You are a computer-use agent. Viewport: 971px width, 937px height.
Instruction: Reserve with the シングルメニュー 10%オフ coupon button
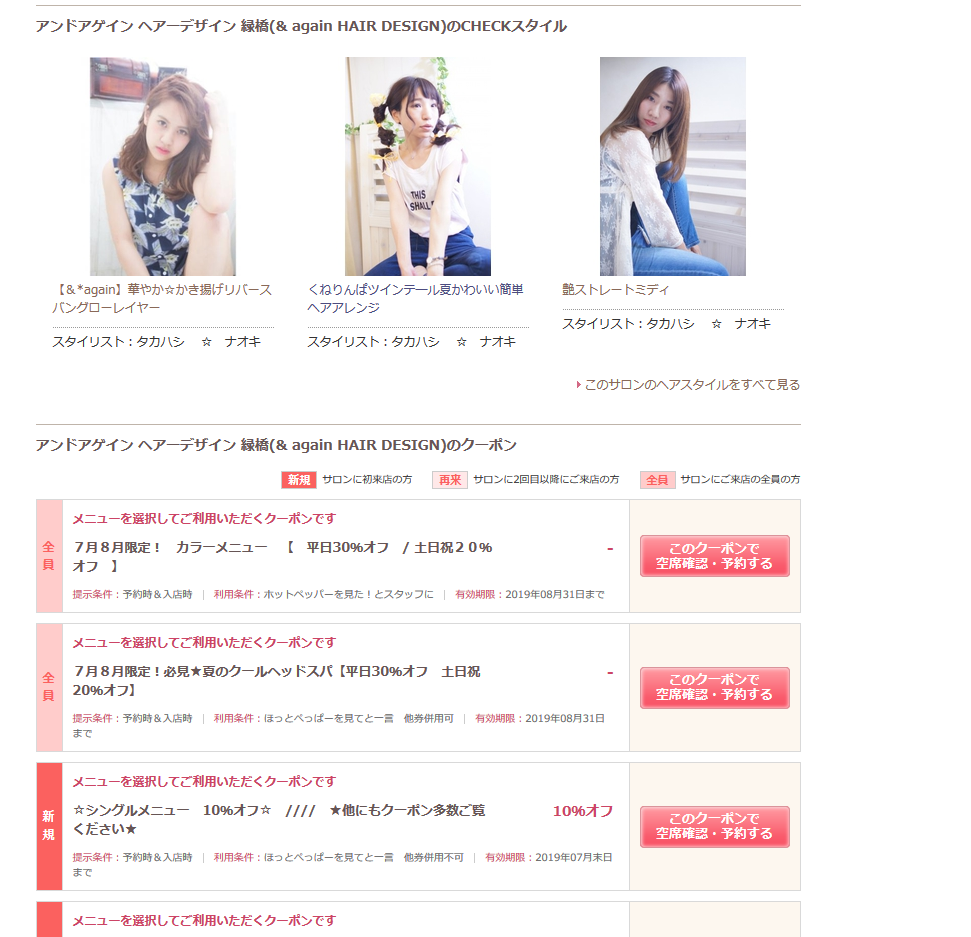(714, 826)
